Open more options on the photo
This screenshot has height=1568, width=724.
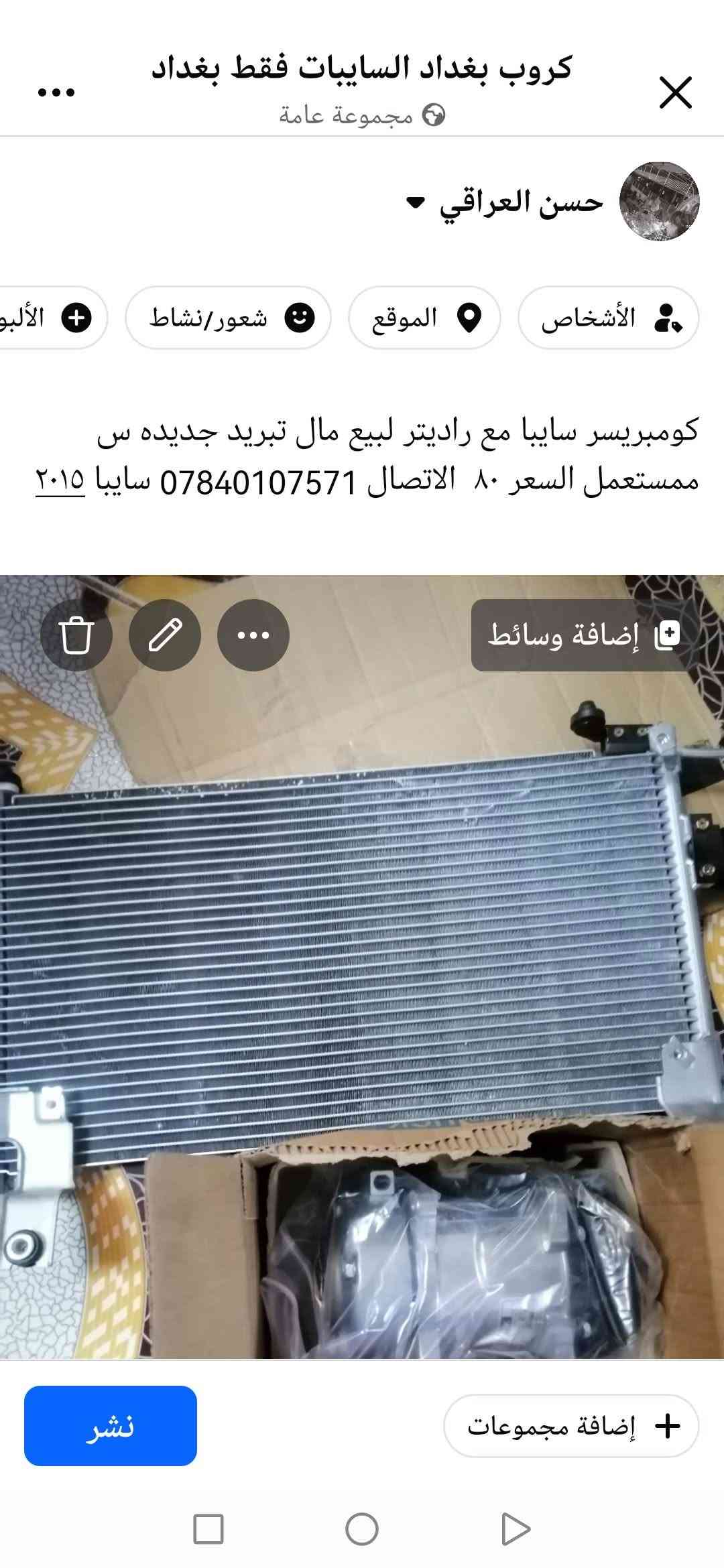[253, 635]
